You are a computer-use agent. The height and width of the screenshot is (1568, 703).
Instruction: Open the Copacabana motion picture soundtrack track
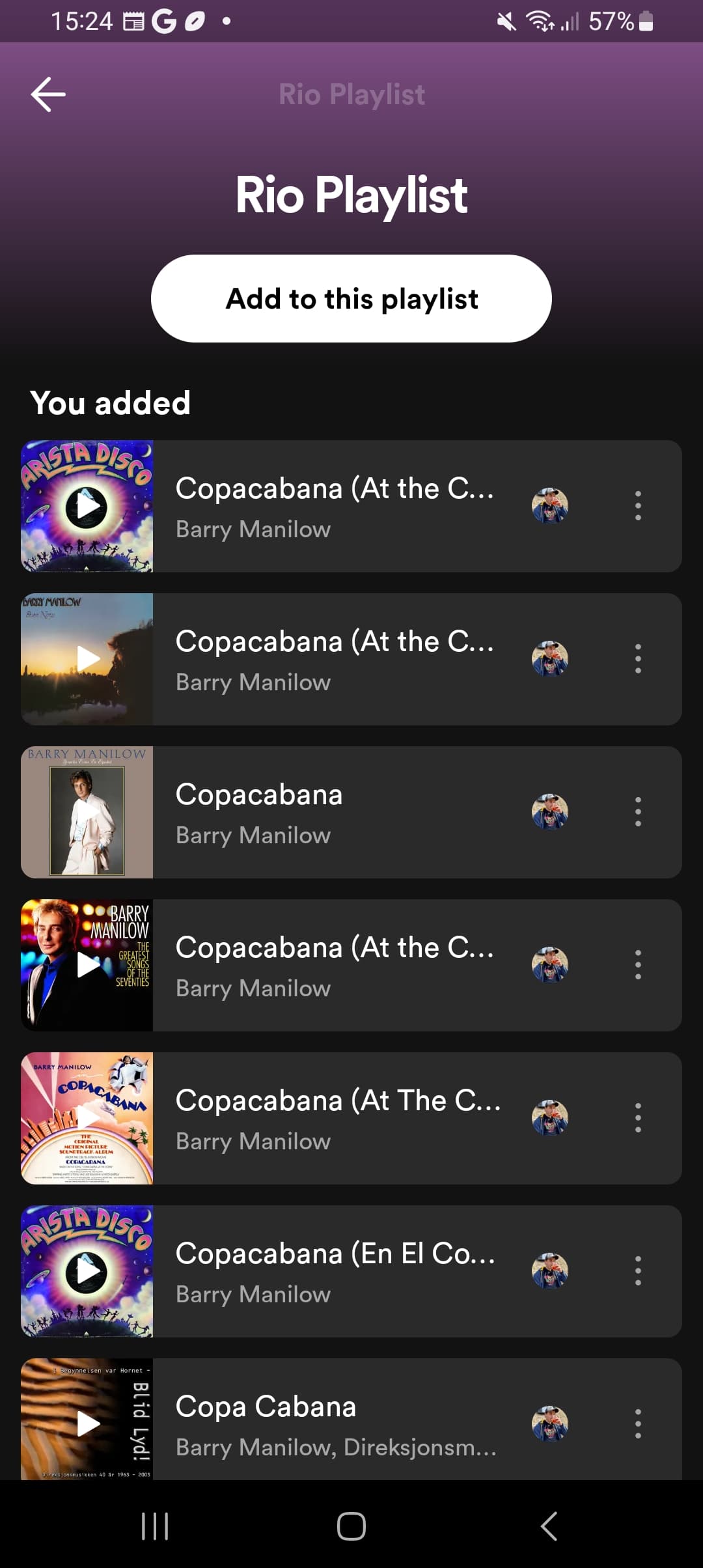[351, 1118]
